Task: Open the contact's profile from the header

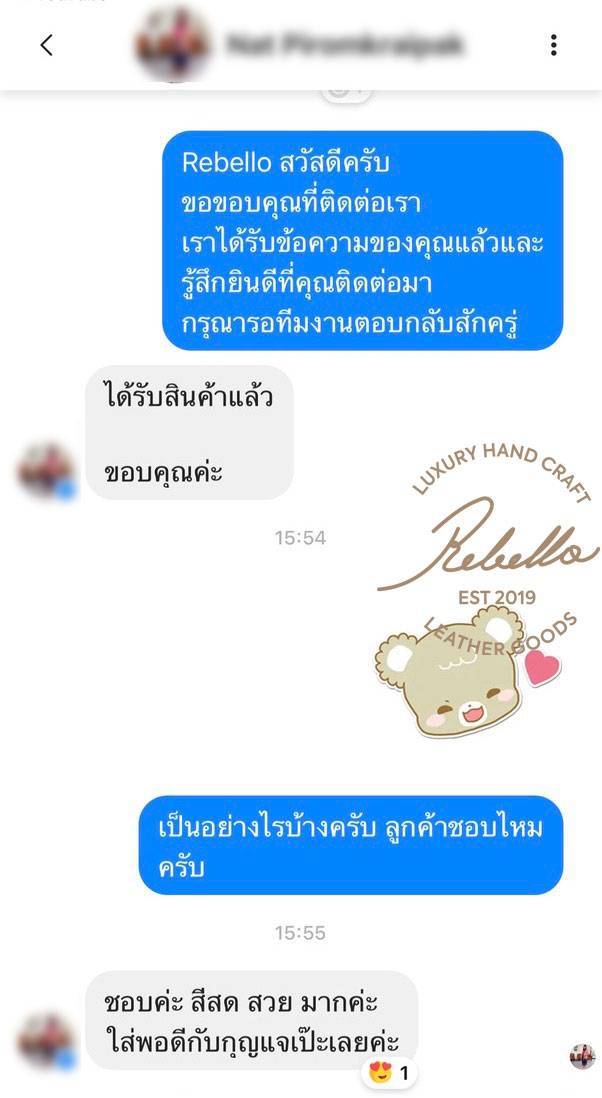Action: pos(300,45)
